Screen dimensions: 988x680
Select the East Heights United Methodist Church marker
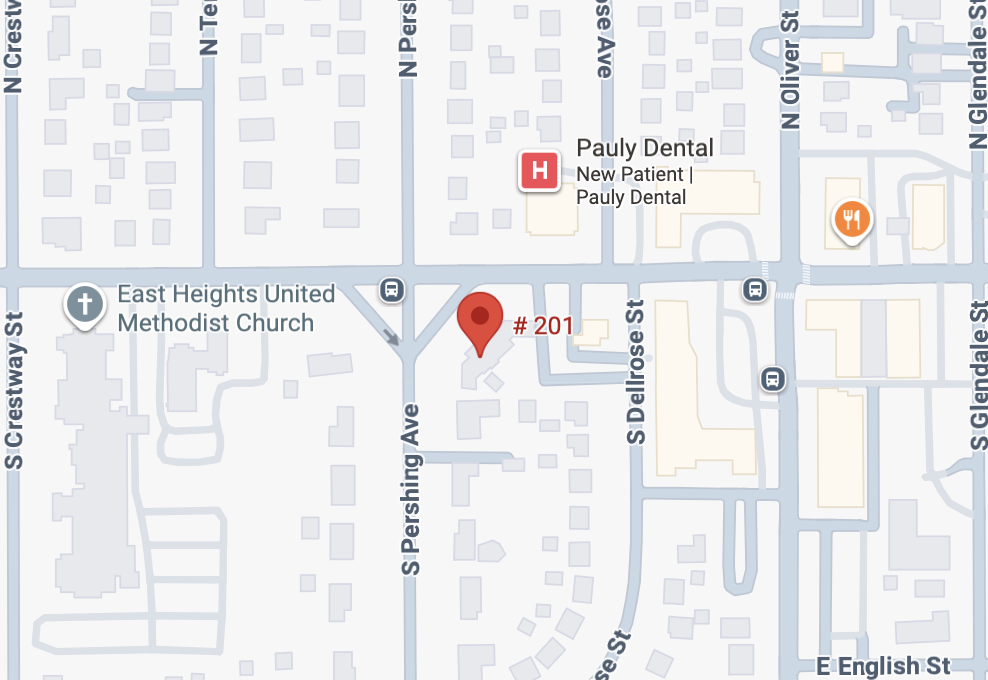(x=85, y=302)
